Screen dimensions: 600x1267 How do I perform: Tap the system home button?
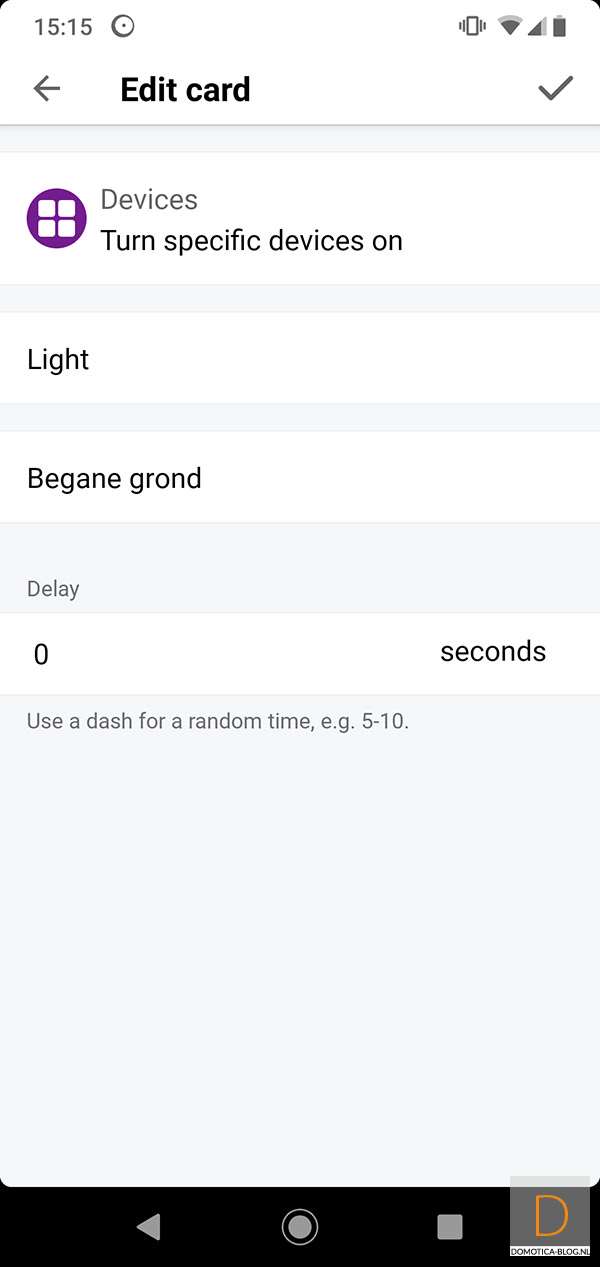[299, 1226]
